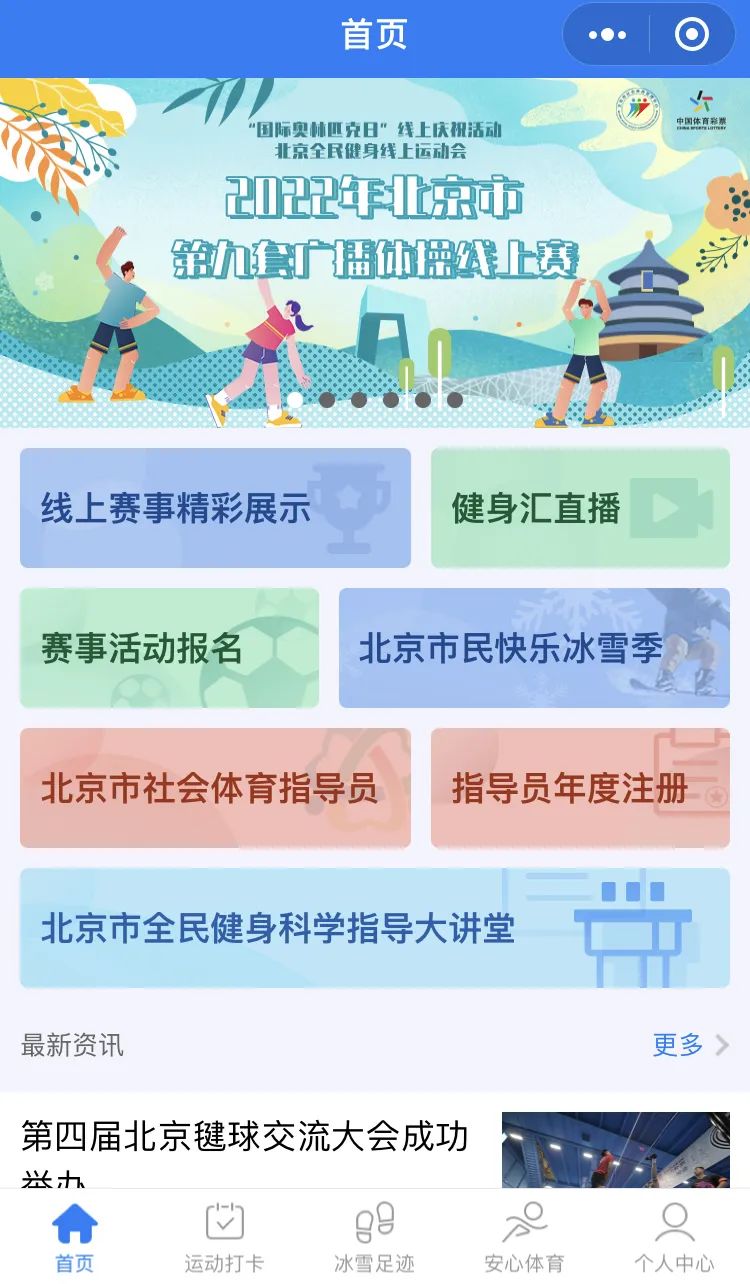The image size is (750, 1284).
Task: Open 健身汇直播 live stream card
Action: [580, 508]
